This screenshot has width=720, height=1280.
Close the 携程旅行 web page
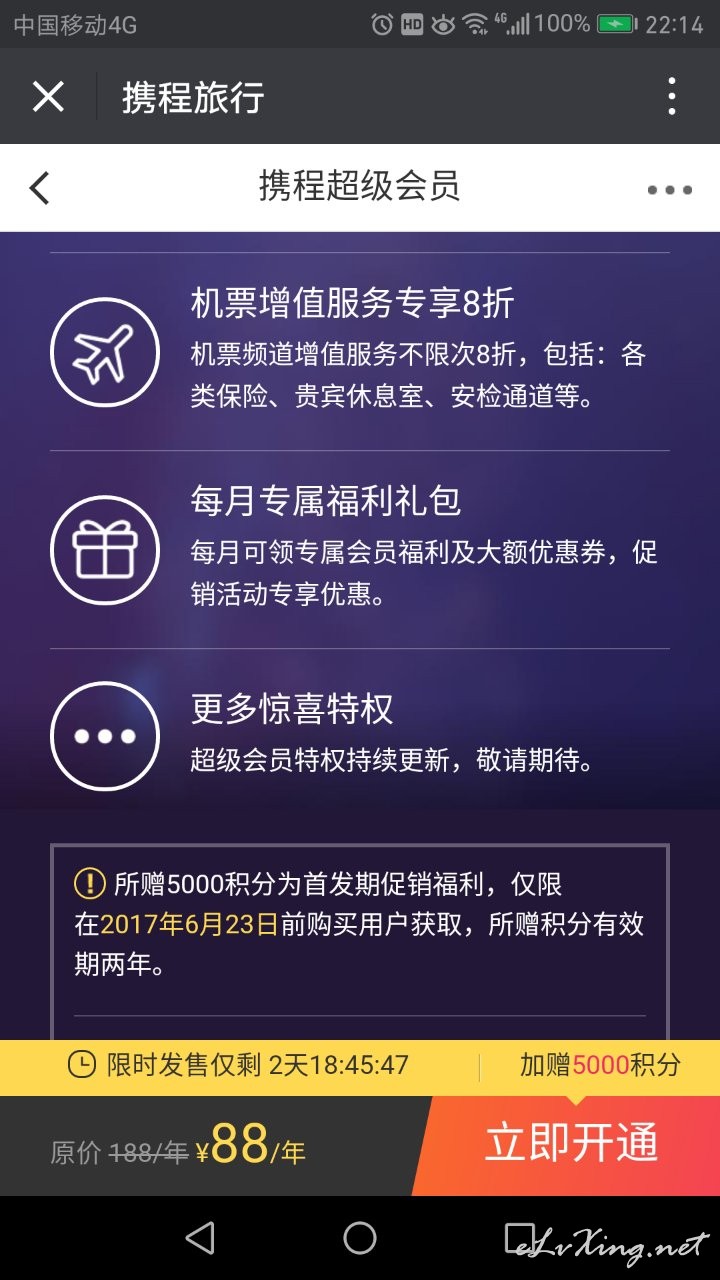click(x=48, y=97)
